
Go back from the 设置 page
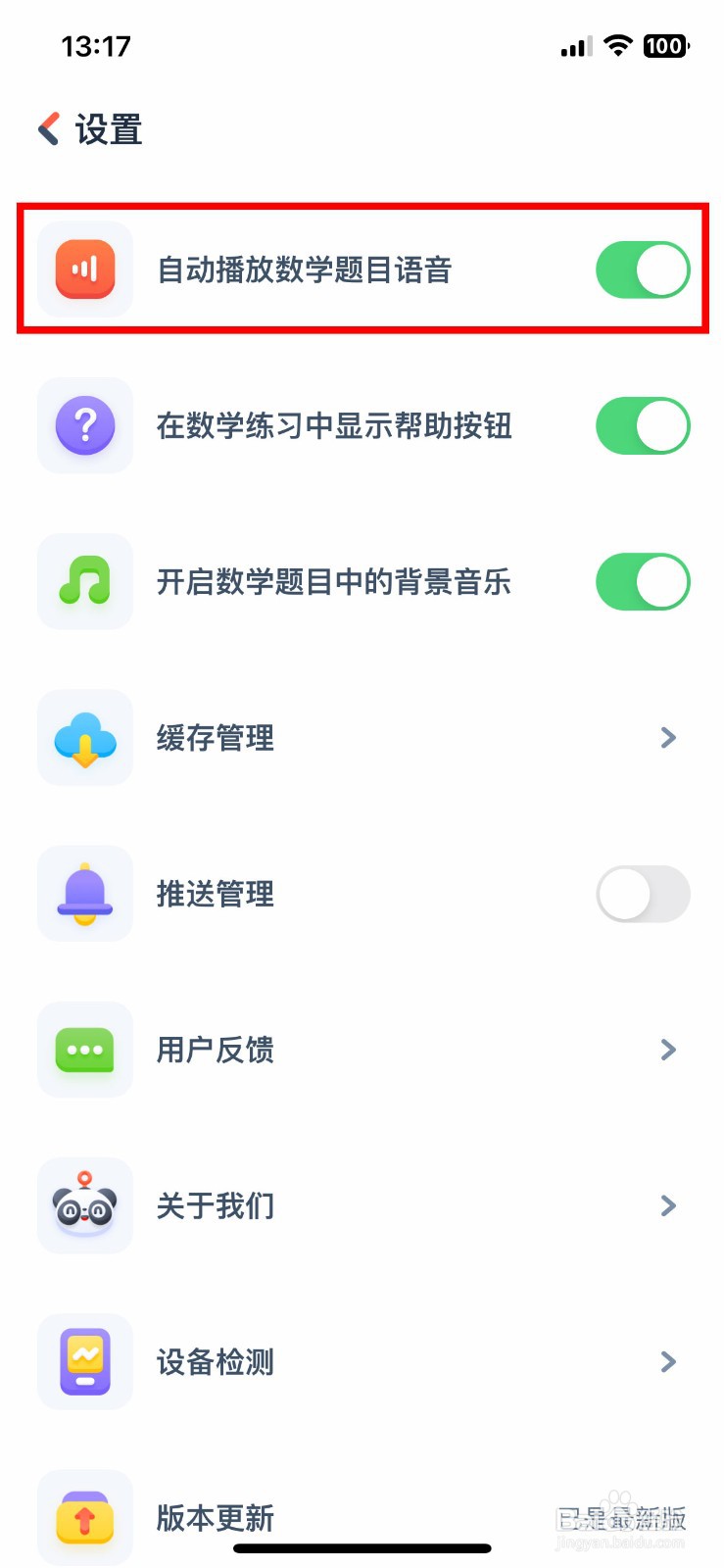point(49,128)
